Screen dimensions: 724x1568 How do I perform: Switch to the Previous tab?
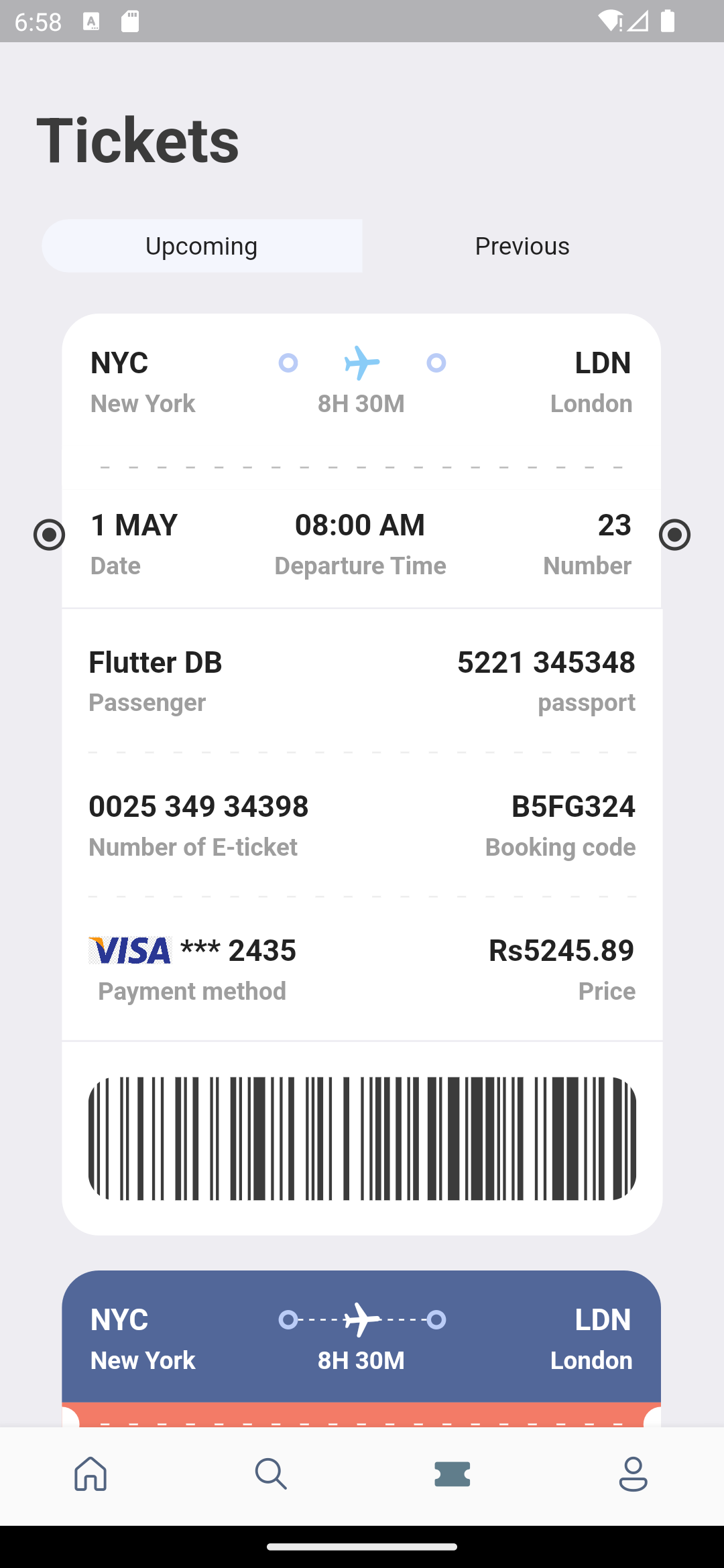522,246
